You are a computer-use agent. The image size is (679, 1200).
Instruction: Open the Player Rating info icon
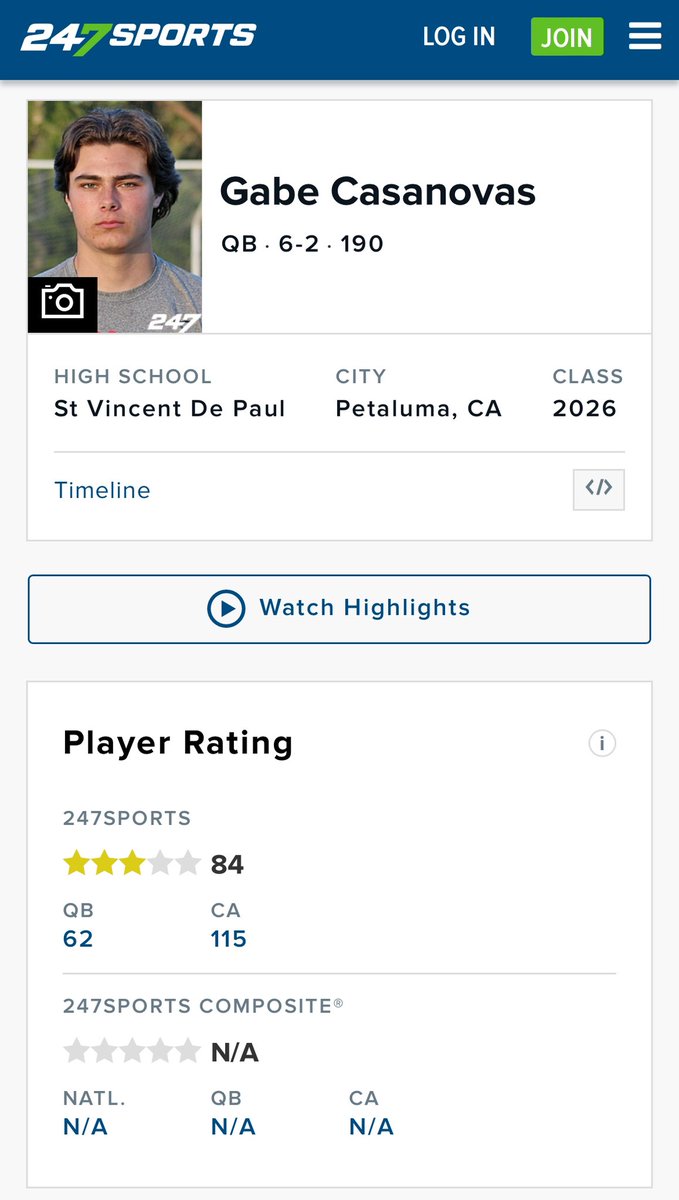(x=602, y=743)
